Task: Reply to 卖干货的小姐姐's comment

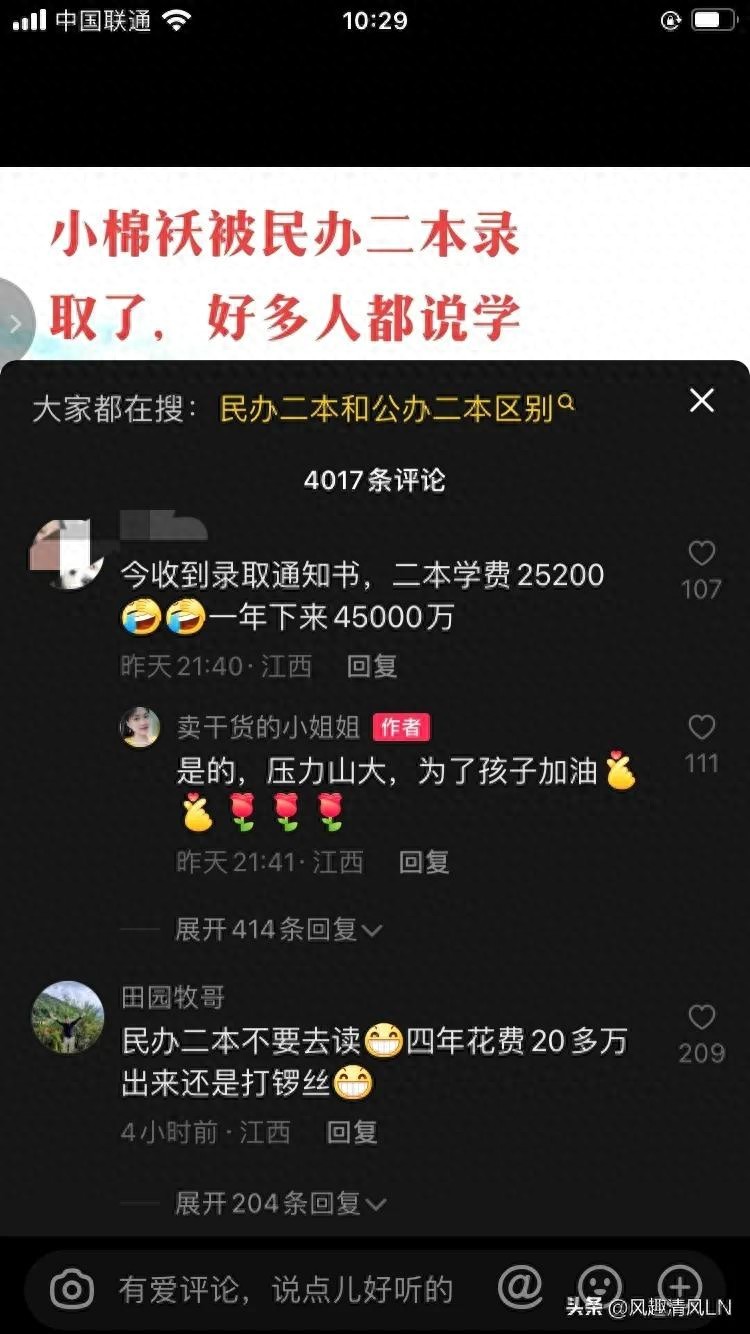Action: (424, 862)
